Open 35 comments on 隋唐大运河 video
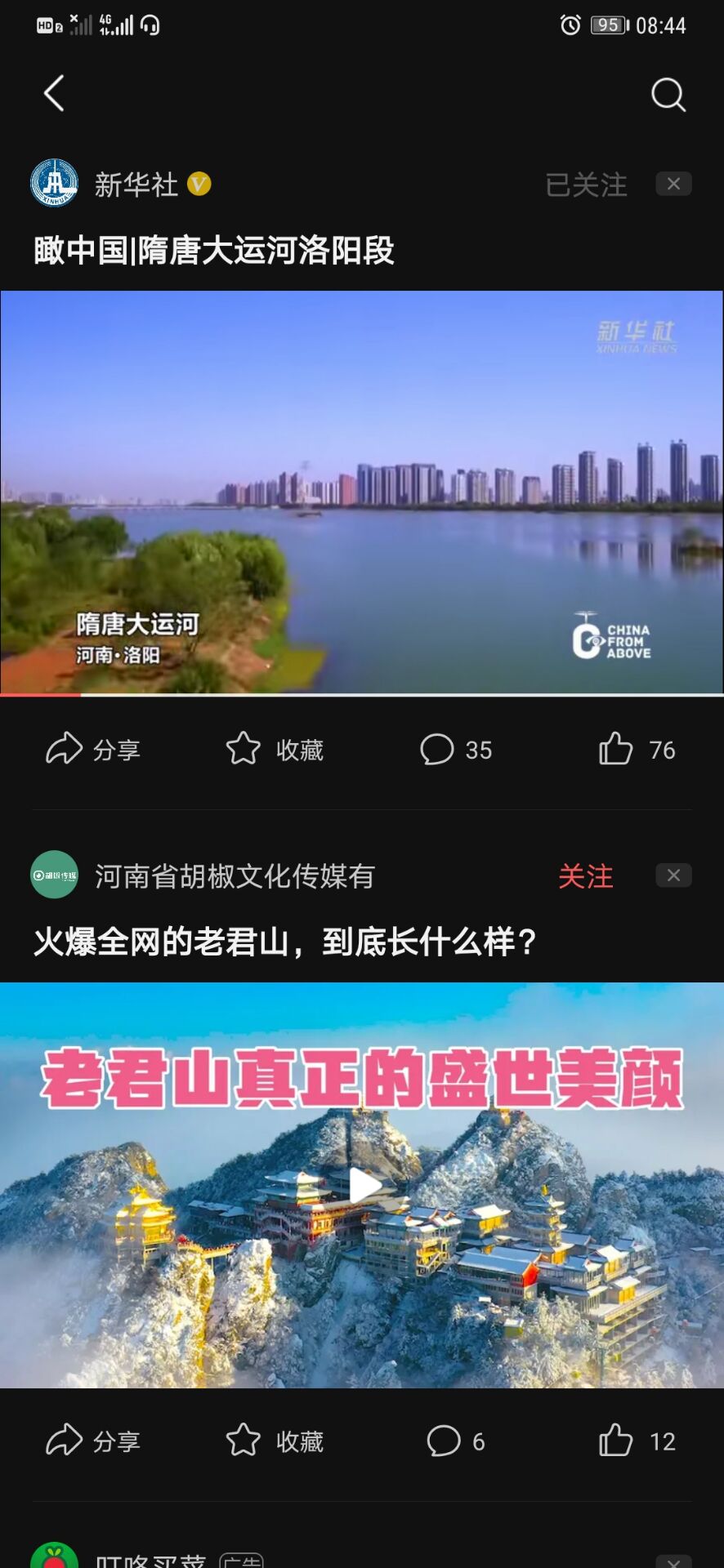This screenshot has width=724, height=1568. tap(456, 749)
